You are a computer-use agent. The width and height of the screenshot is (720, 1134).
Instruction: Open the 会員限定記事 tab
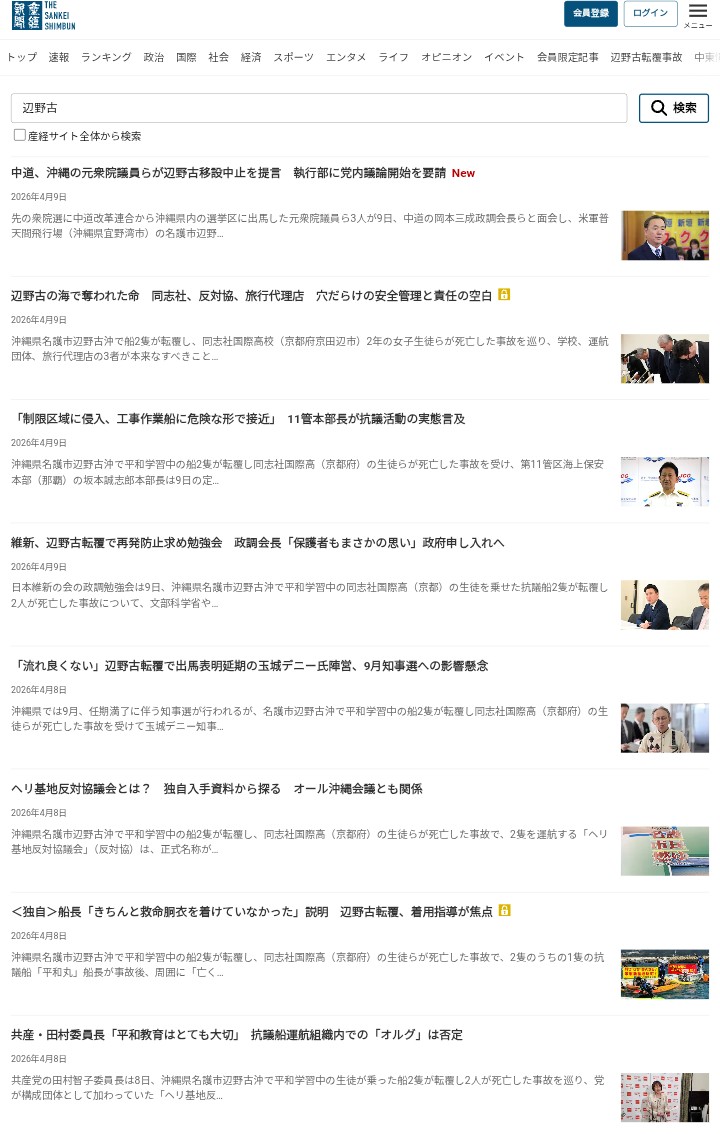click(x=568, y=57)
